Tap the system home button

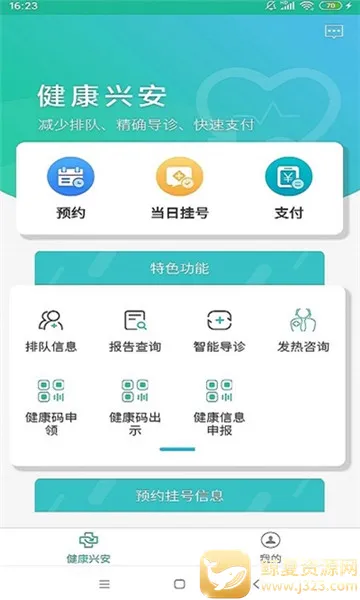pos(179,584)
